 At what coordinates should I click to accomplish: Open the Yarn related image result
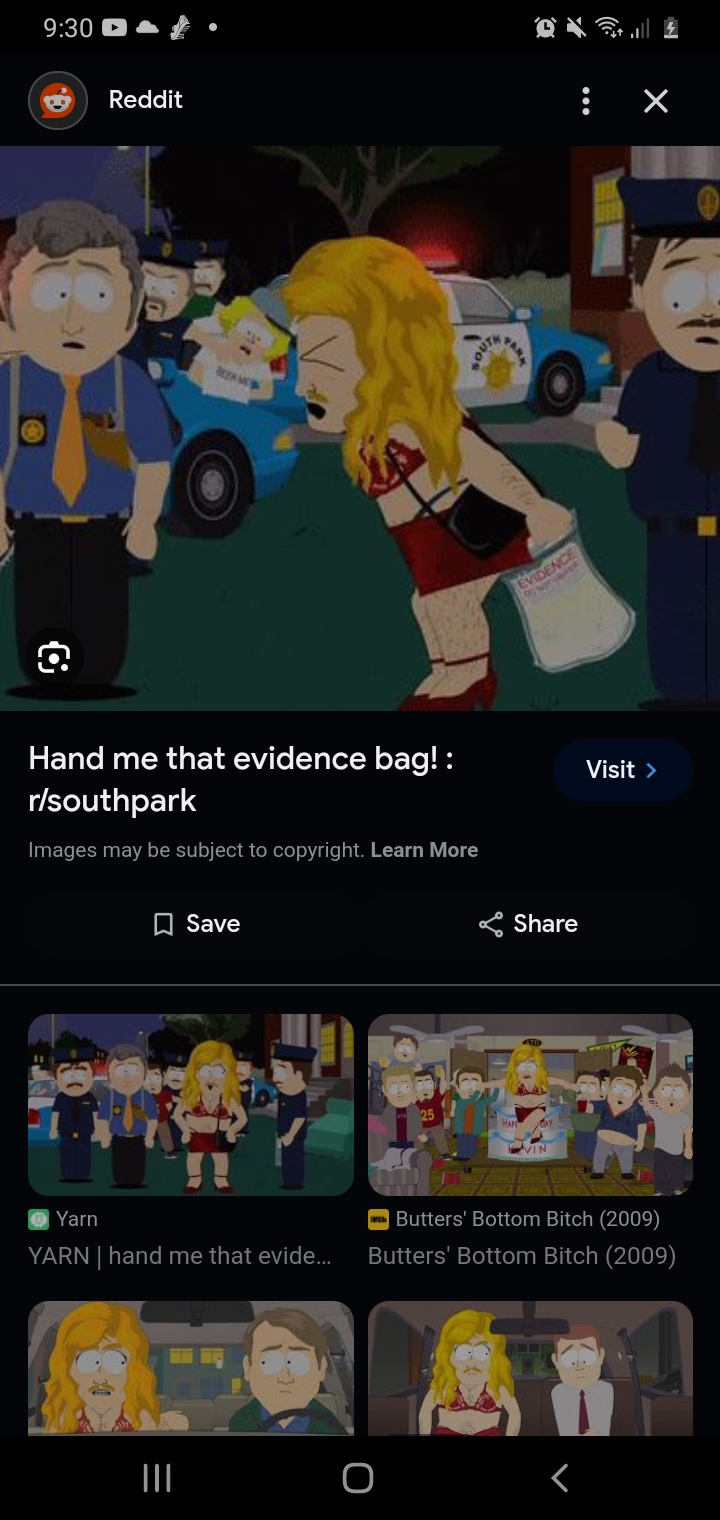(x=191, y=1105)
